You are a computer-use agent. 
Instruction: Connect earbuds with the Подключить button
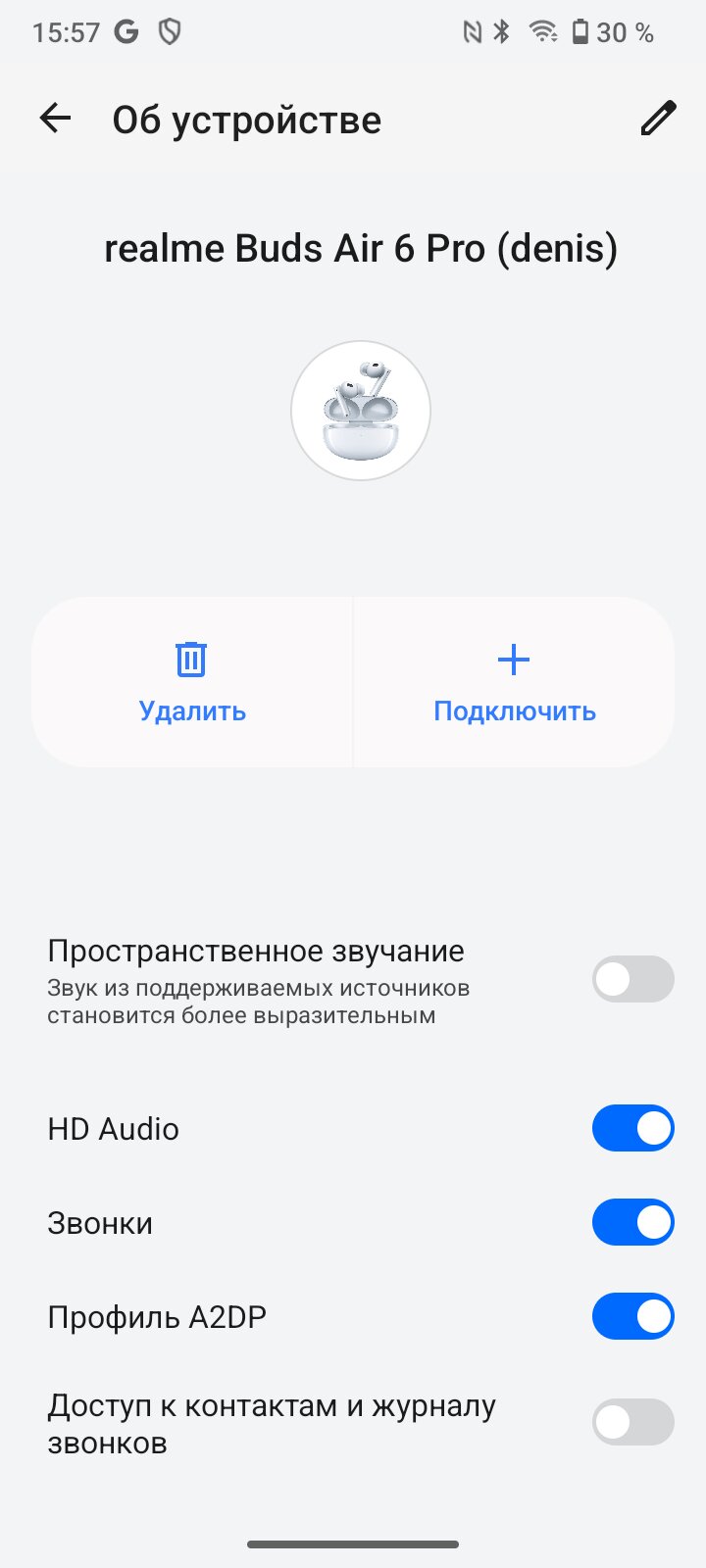pyautogui.click(x=514, y=682)
